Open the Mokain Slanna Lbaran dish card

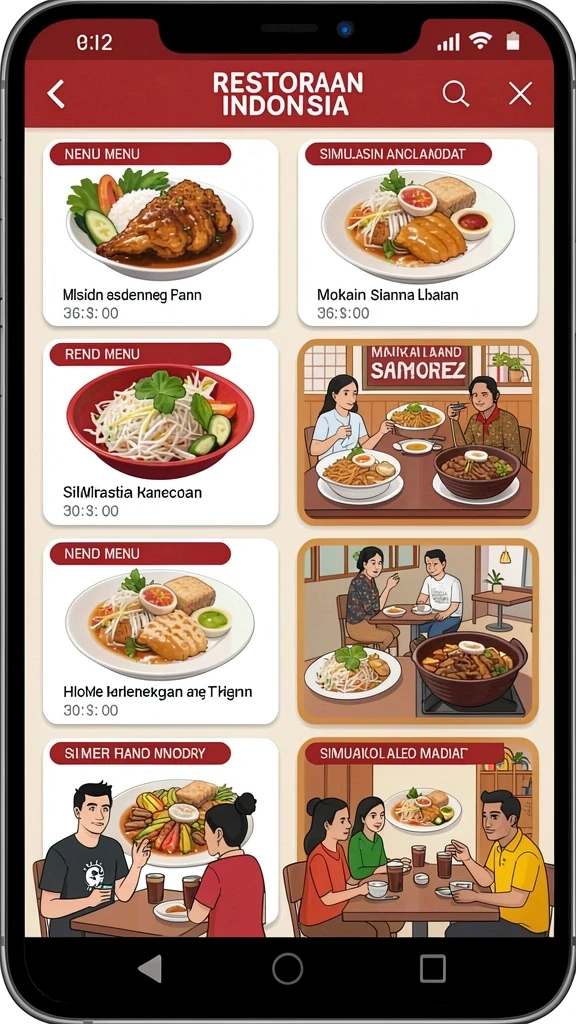(418, 232)
